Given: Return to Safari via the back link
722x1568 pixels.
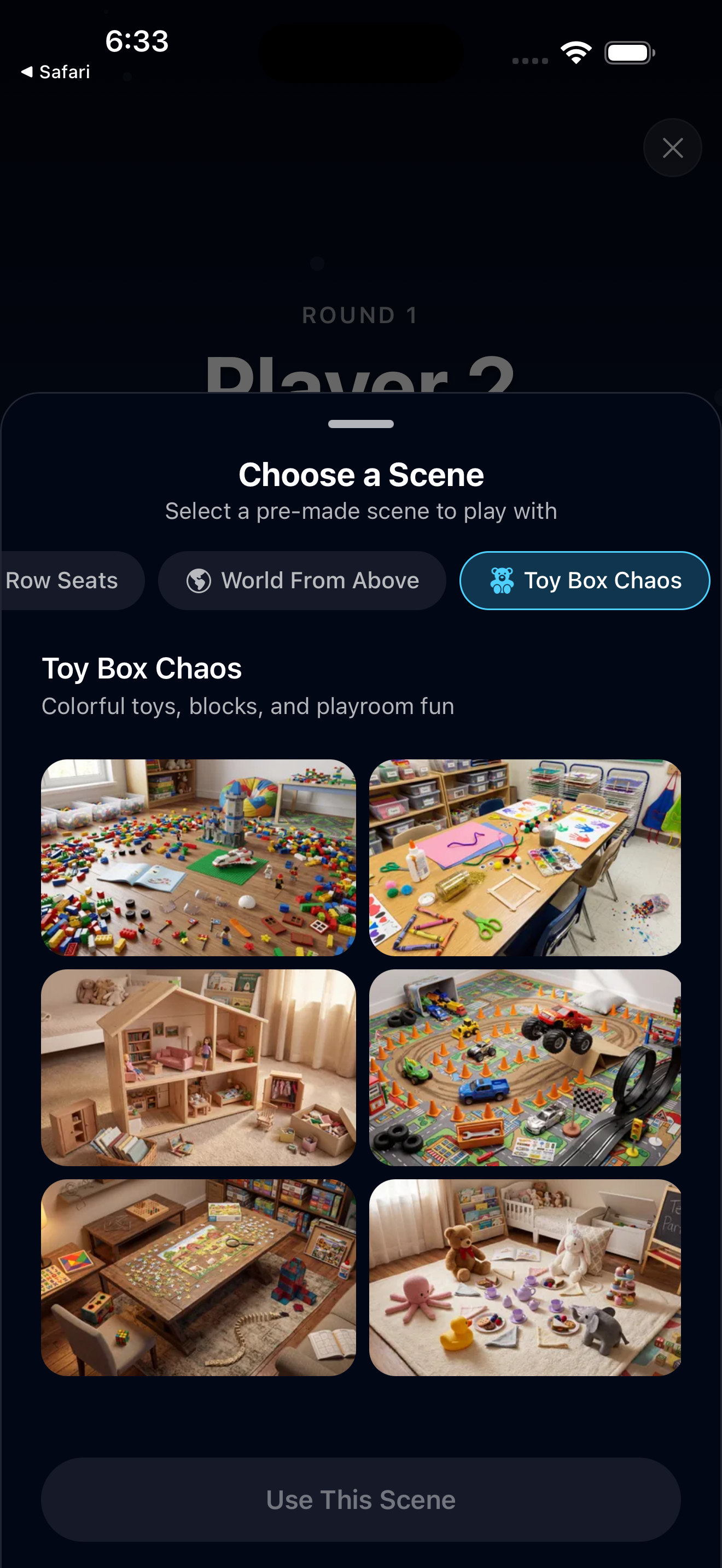Looking at the screenshot, I should pos(56,72).
